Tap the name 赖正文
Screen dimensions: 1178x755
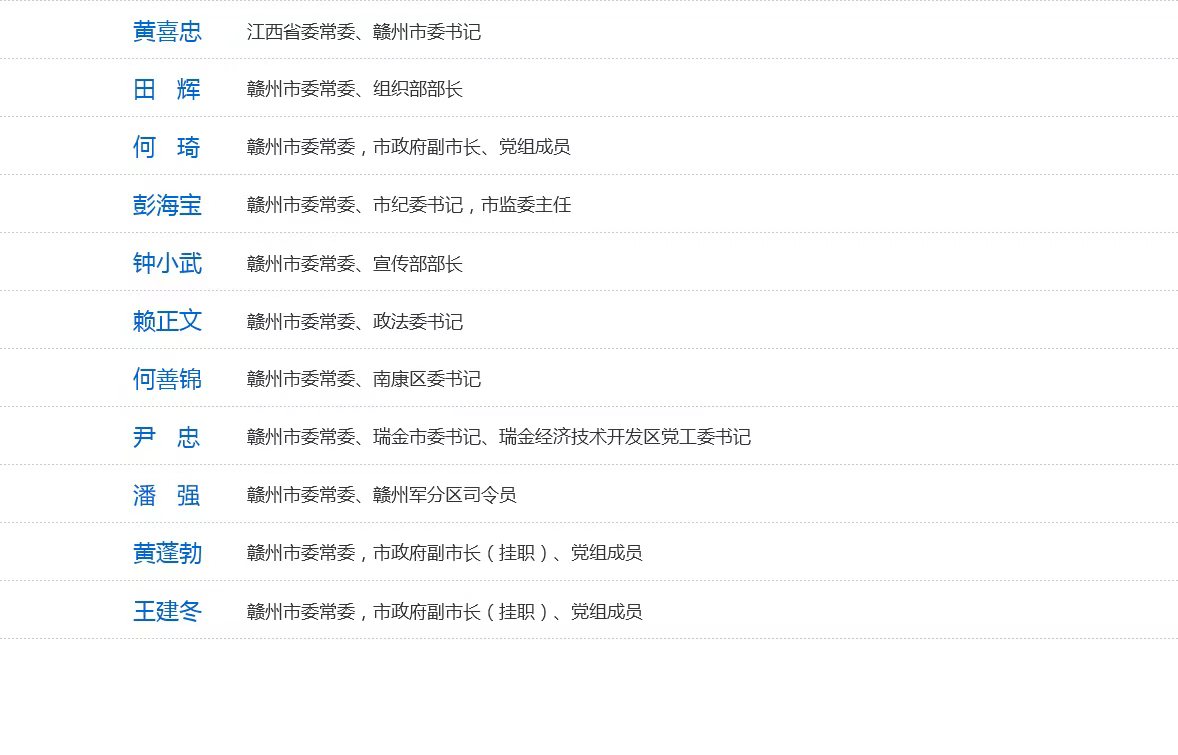click(167, 321)
